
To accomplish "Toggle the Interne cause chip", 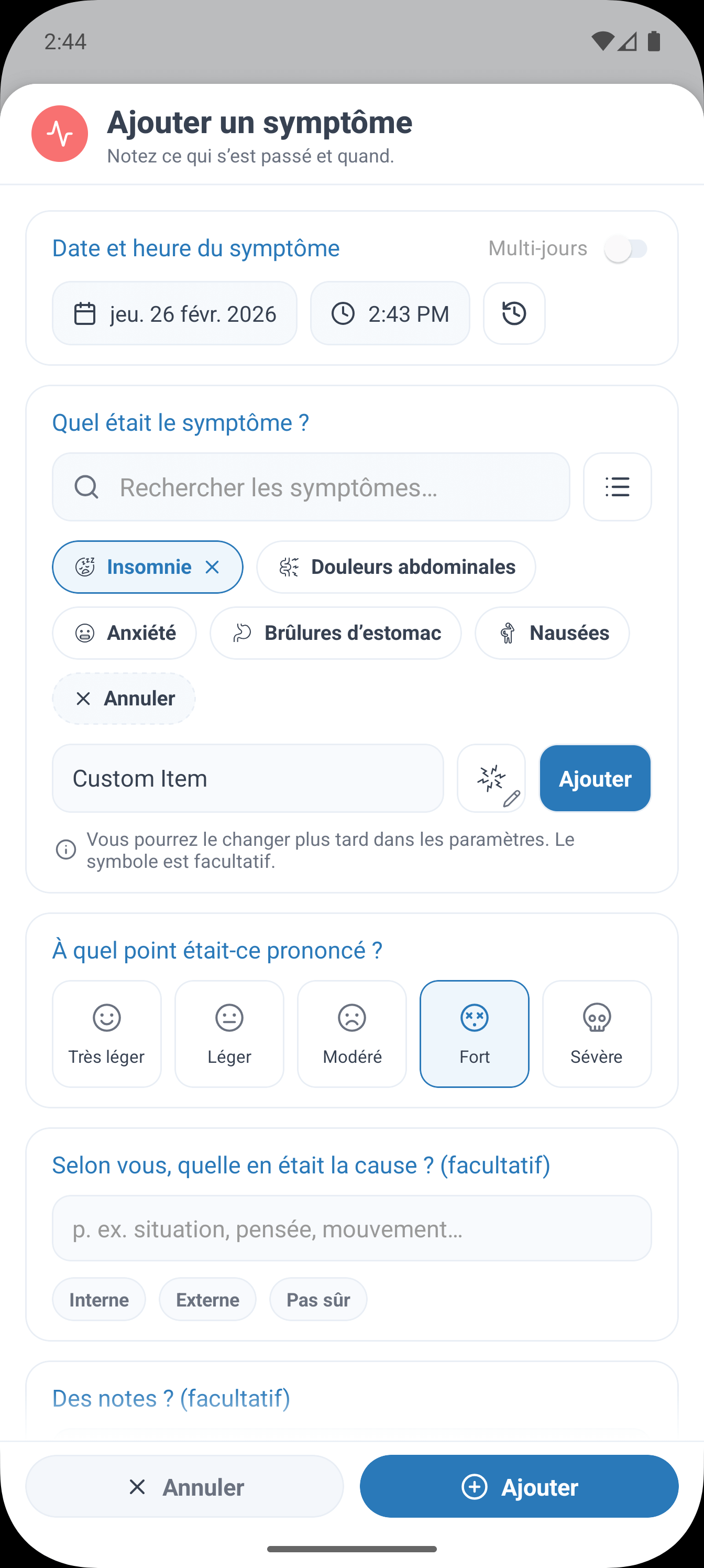I will [98, 1300].
